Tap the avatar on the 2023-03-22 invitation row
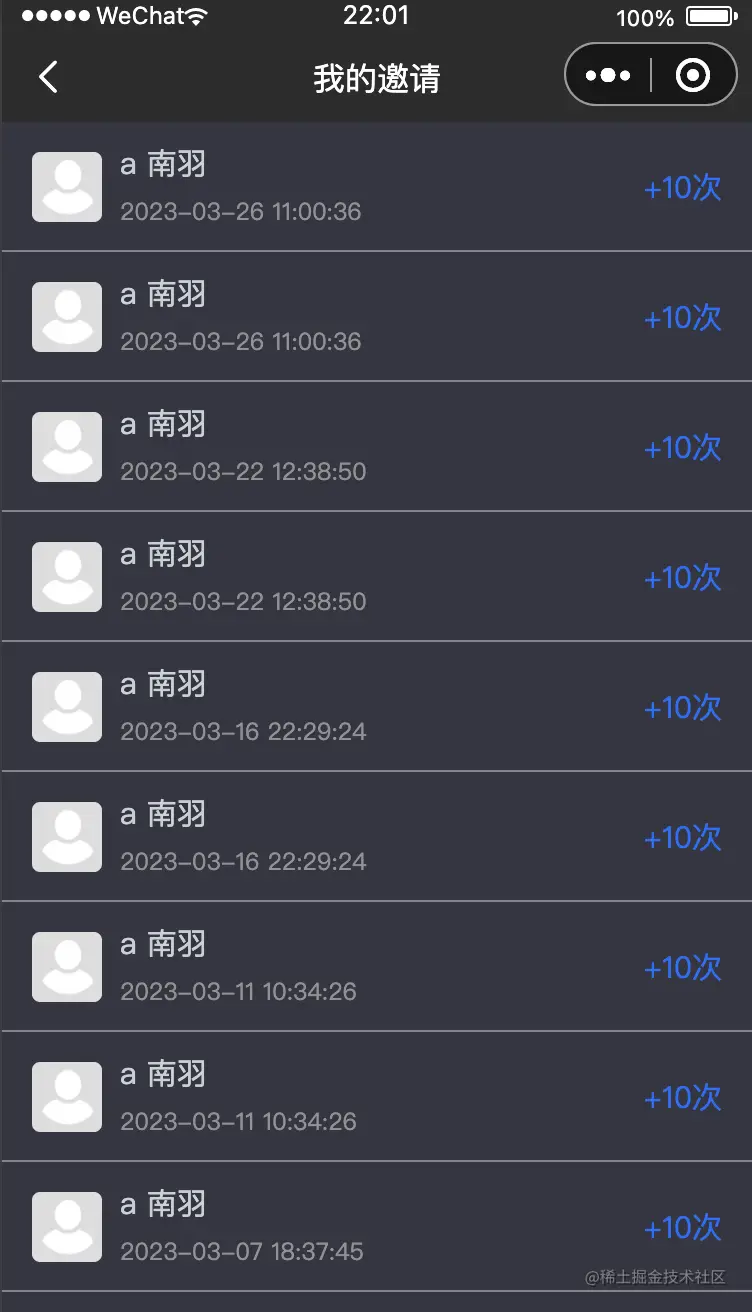This screenshot has width=752, height=1312. [67, 446]
